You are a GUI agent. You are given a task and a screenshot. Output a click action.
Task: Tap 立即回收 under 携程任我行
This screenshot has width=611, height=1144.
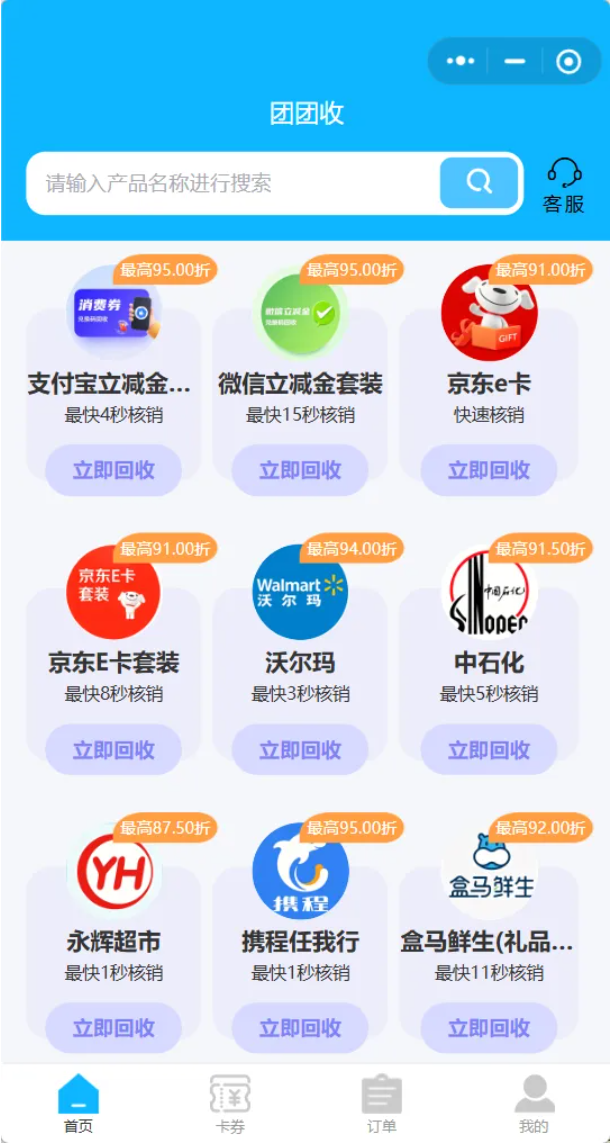click(x=300, y=1028)
